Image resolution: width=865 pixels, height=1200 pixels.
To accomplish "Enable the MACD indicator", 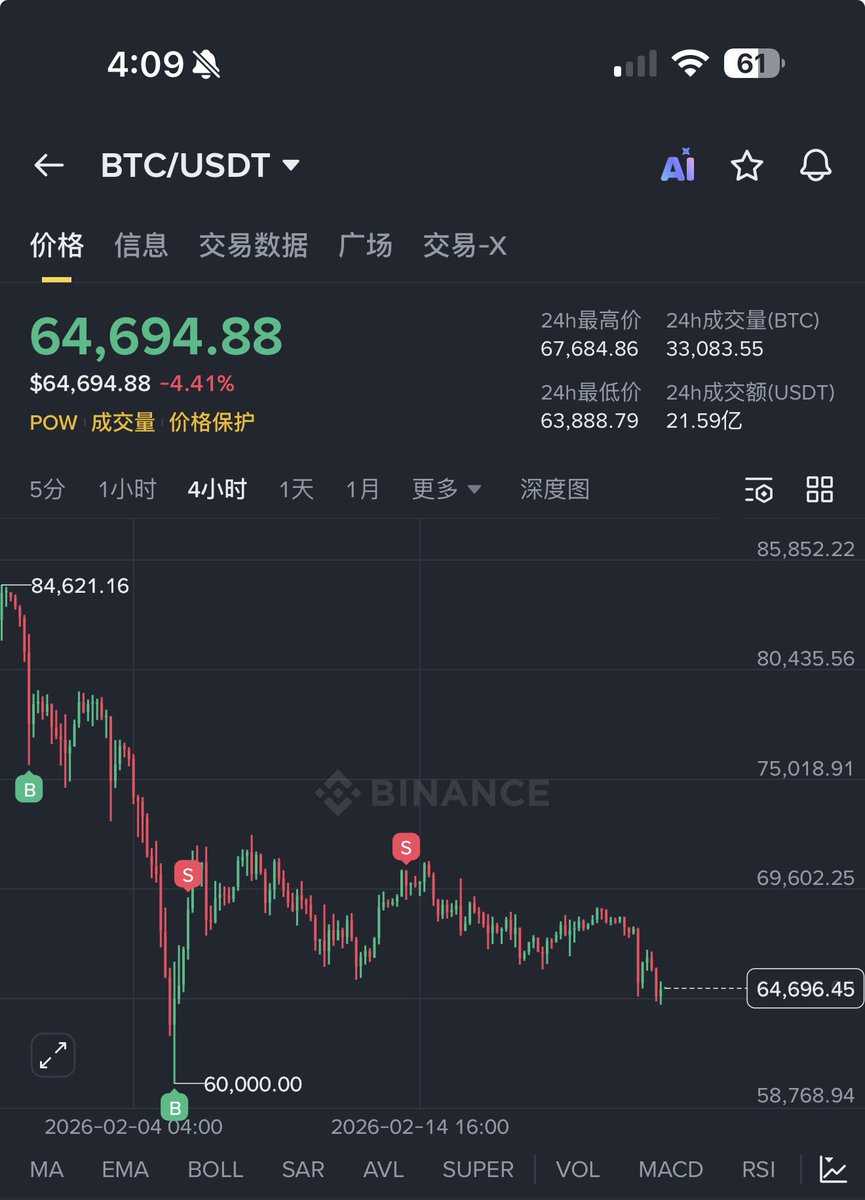I will click(670, 1169).
